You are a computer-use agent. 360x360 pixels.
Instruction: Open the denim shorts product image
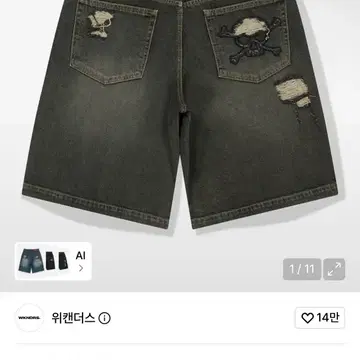tap(180, 114)
